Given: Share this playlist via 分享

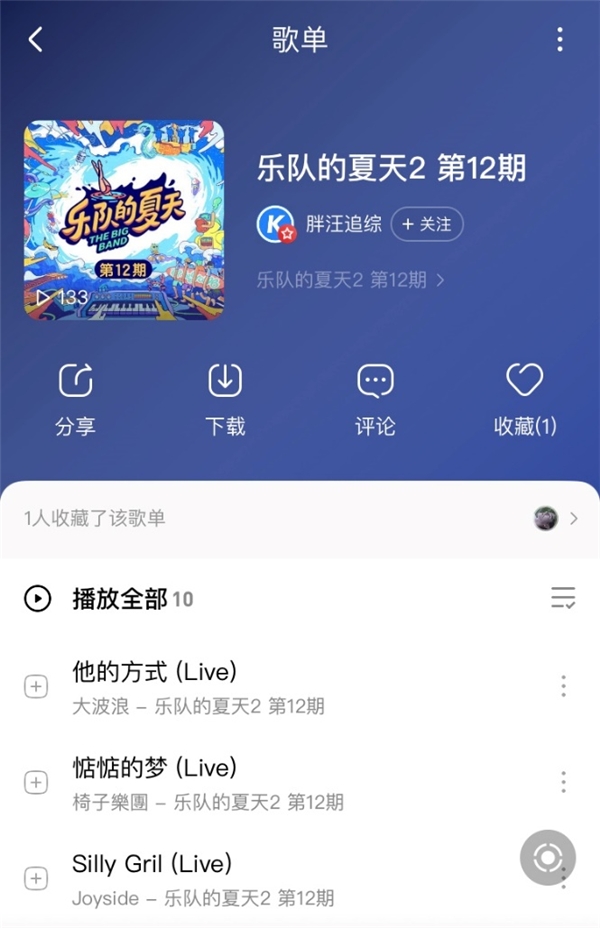Looking at the screenshot, I should (x=75, y=400).
